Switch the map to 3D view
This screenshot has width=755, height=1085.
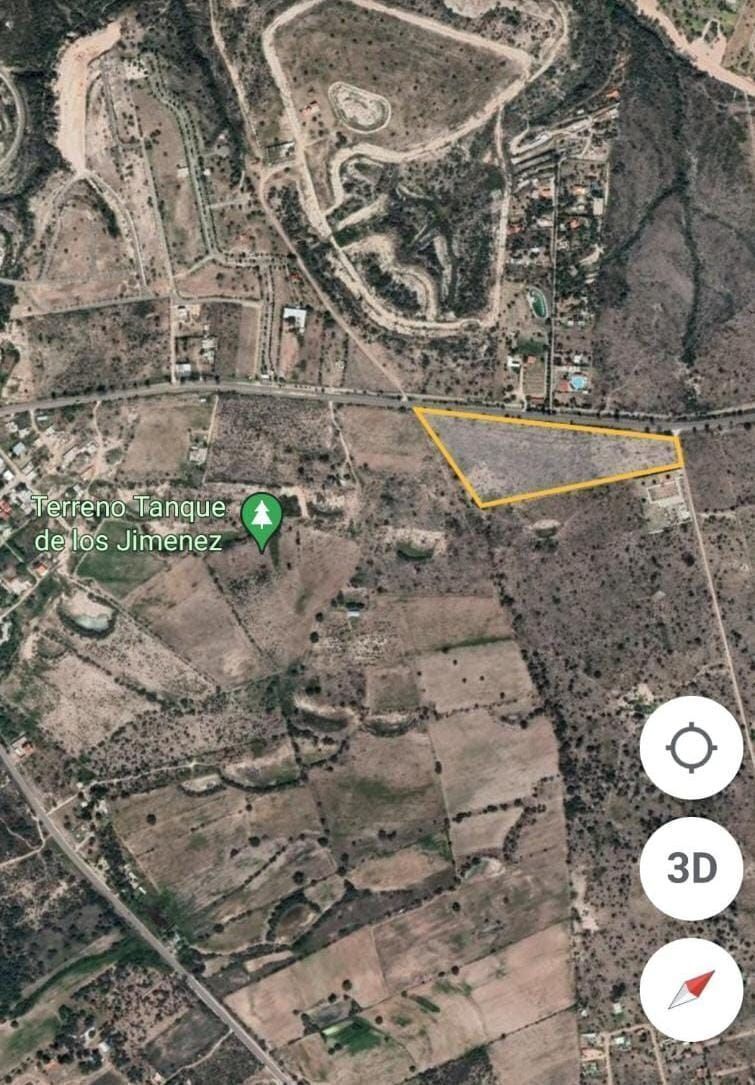691,868
